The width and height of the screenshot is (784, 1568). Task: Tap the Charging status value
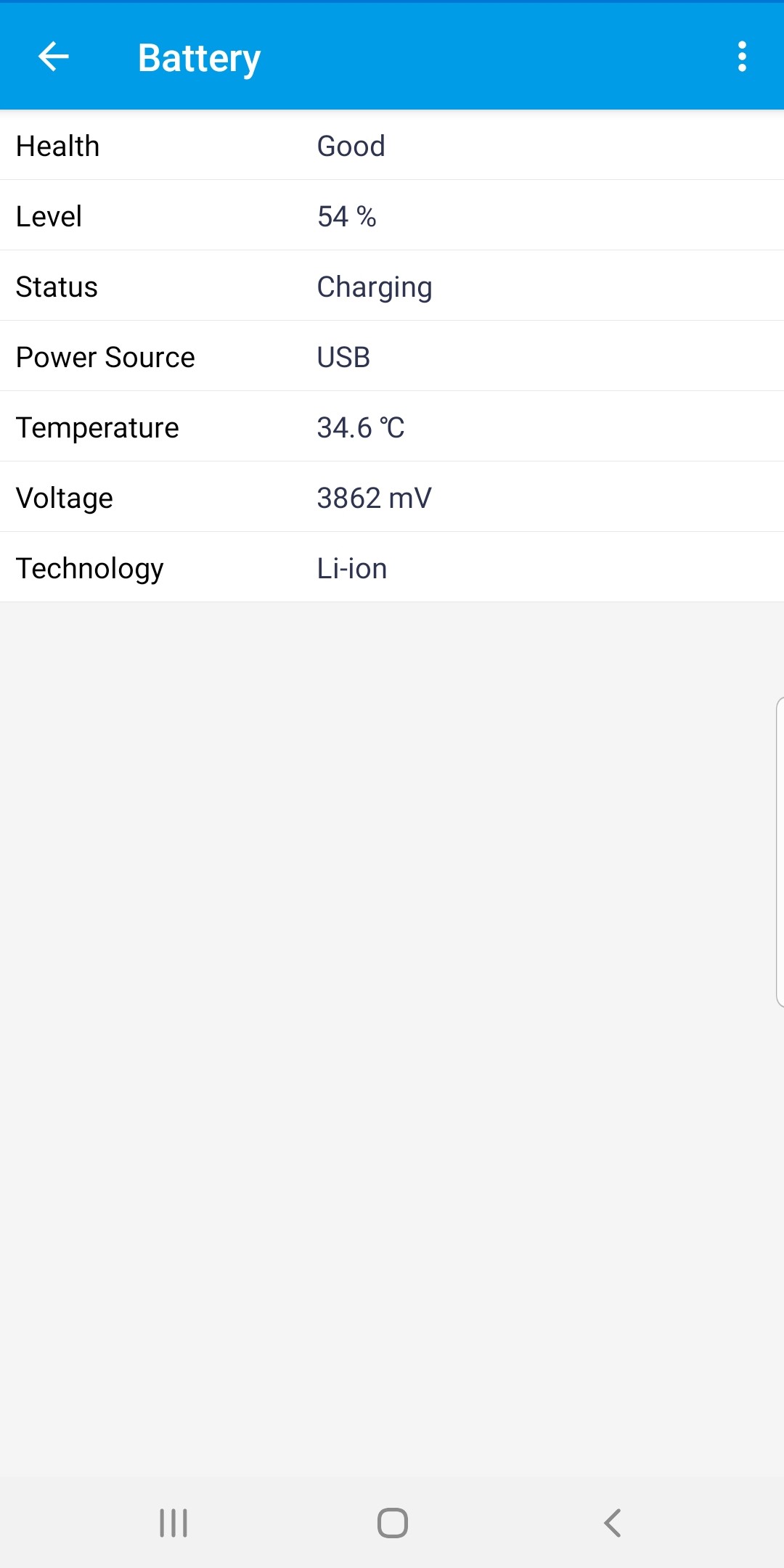[x=375, y=286]
